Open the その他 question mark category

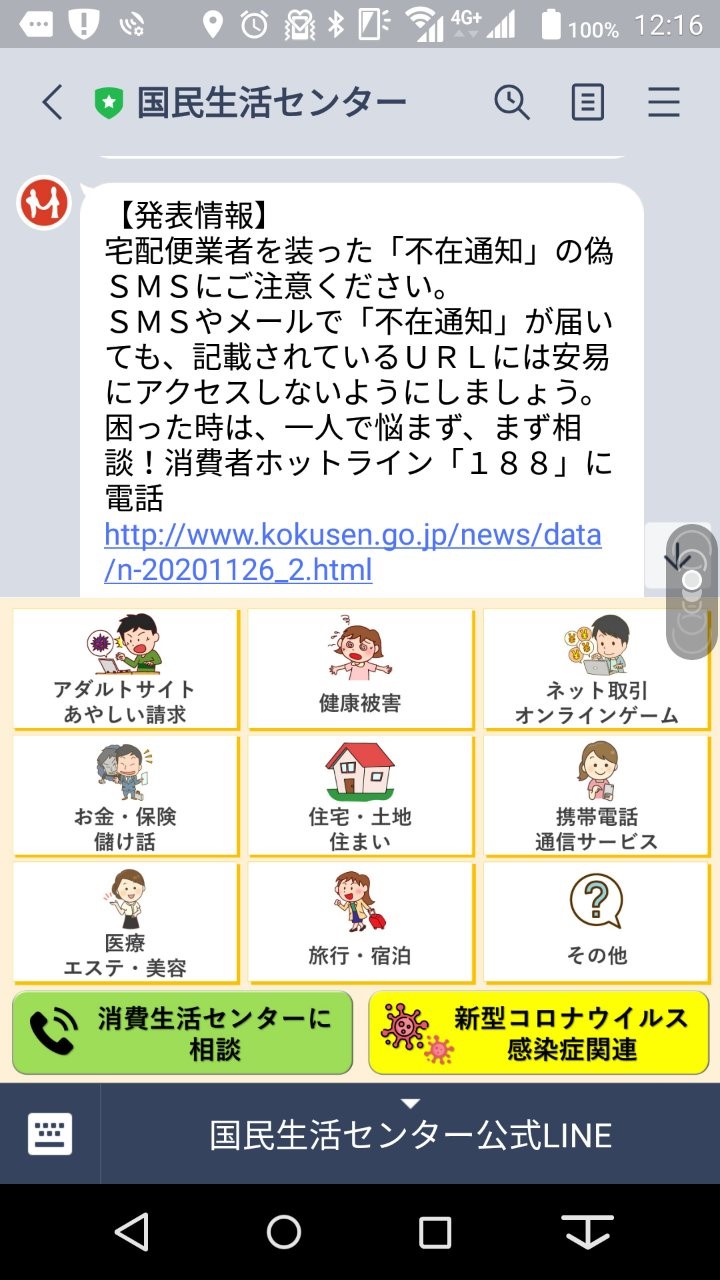tap(596, 921)
